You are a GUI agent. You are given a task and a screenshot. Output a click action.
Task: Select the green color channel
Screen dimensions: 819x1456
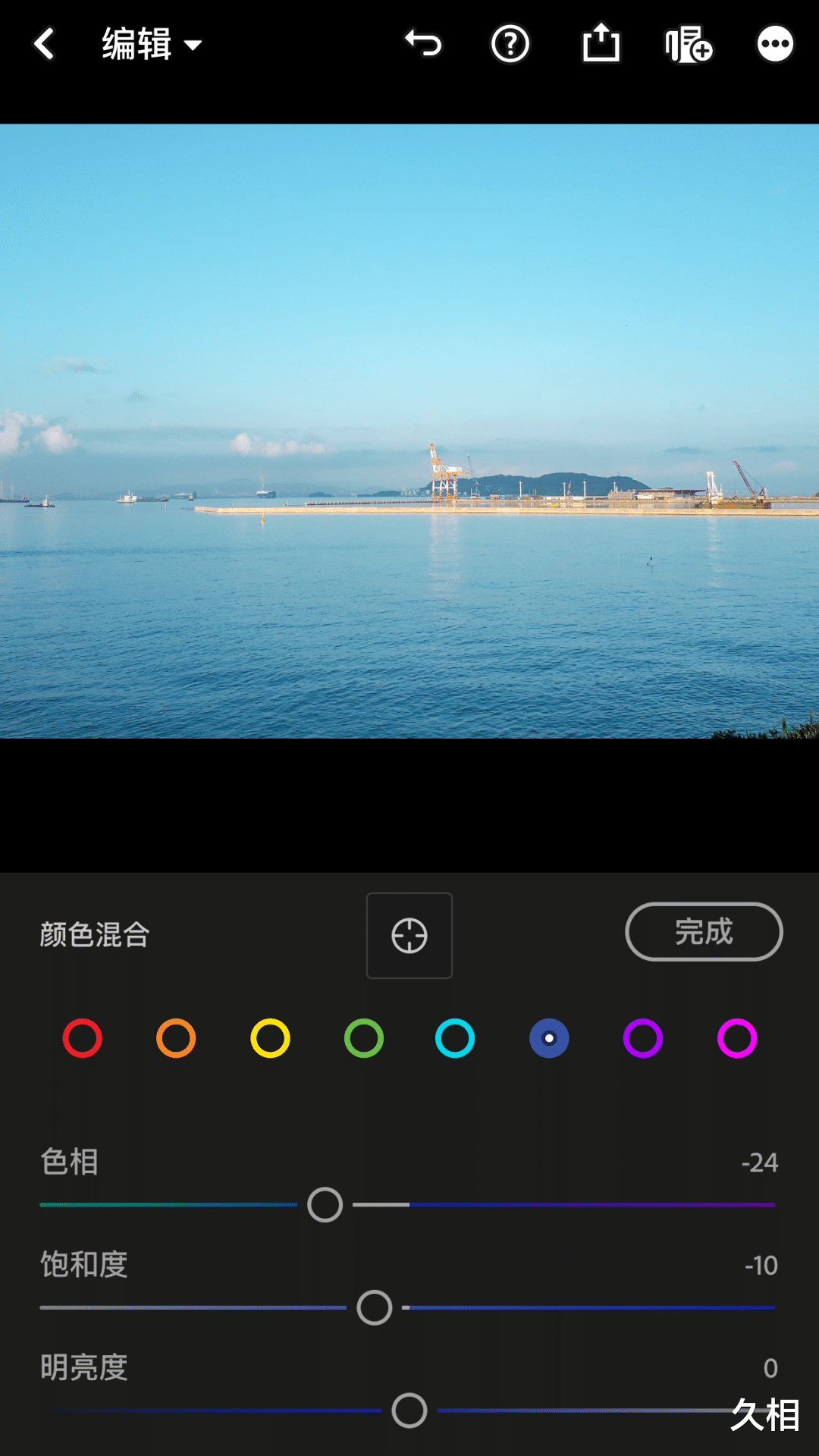pos(362,1040)
